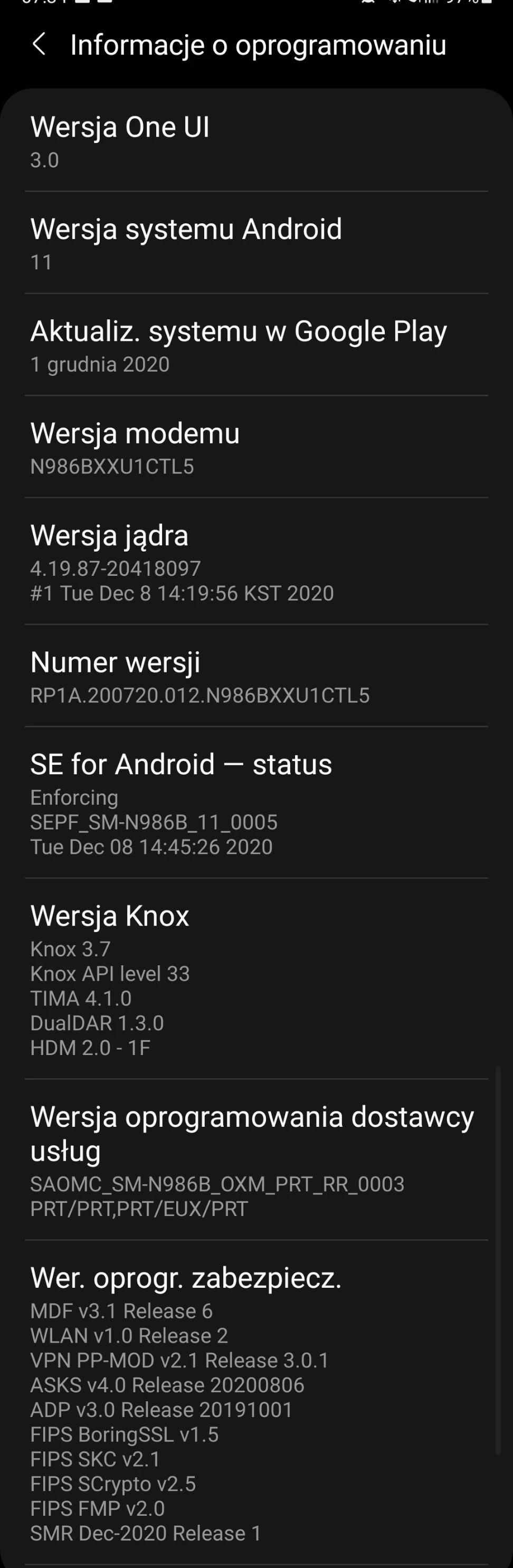Tap the Wersja systemu Android row
The image size is (513, 1568).
click(255, 243)
